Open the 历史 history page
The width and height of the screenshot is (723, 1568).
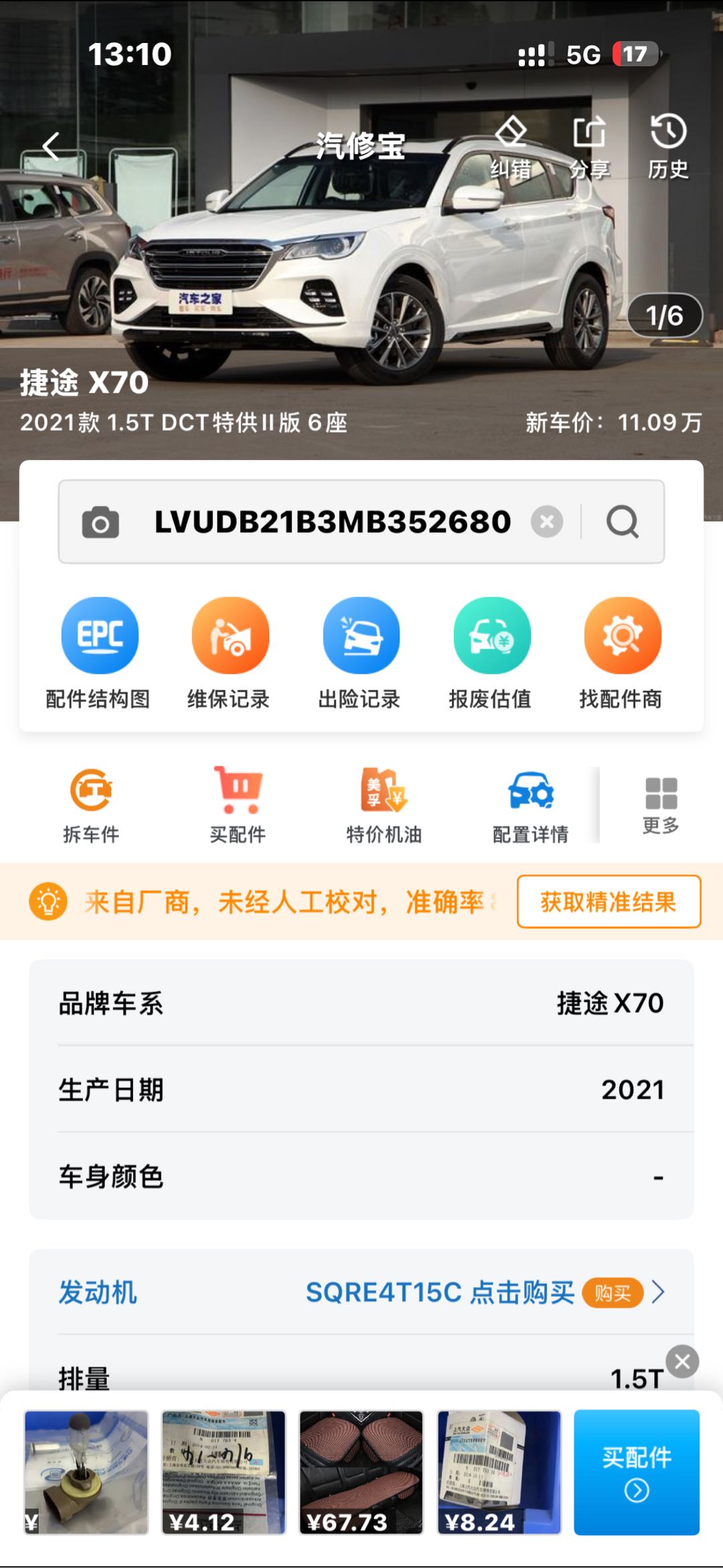pos(668,147)
